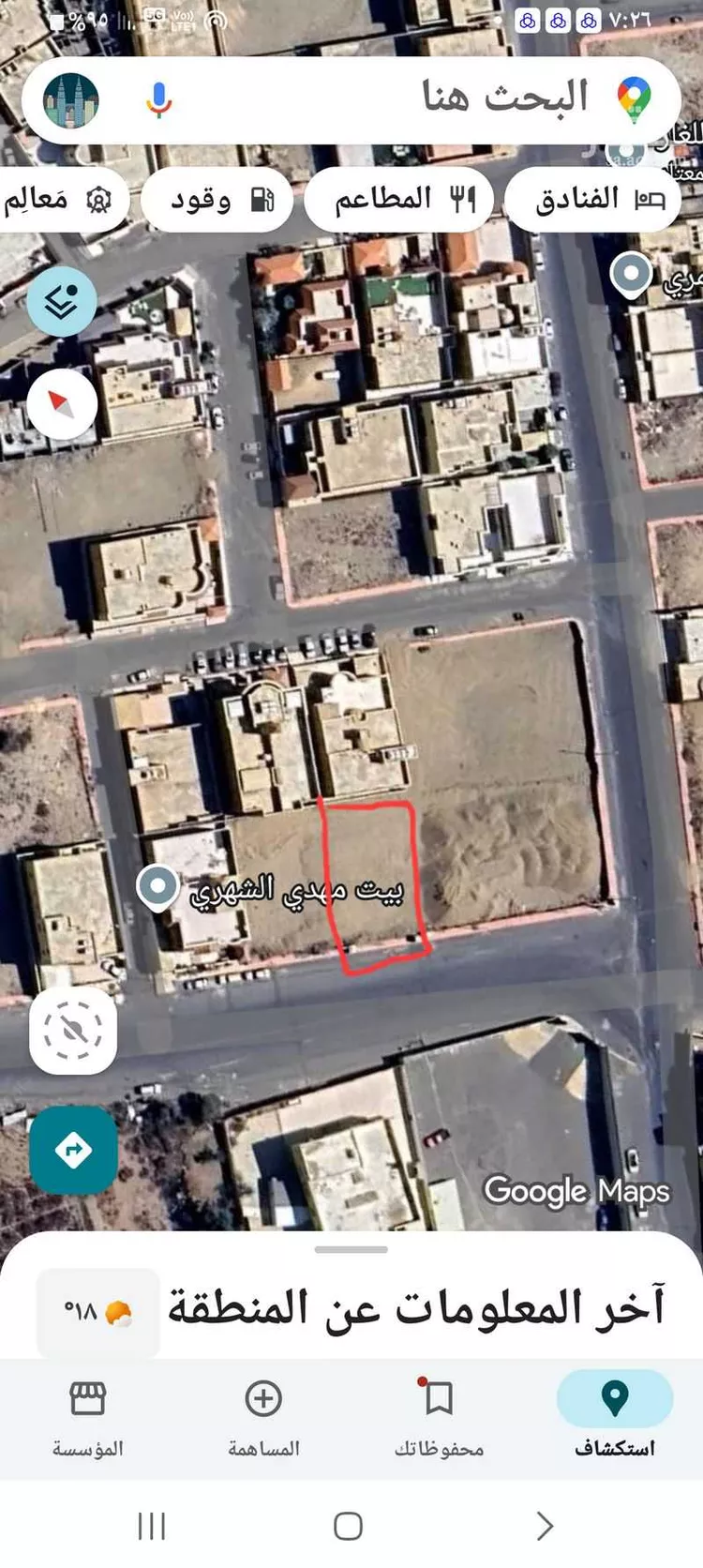This screenshot has width=703, height=1568.
Task: Select the المطاعم restaurants chip
Action: click(398, 199)
